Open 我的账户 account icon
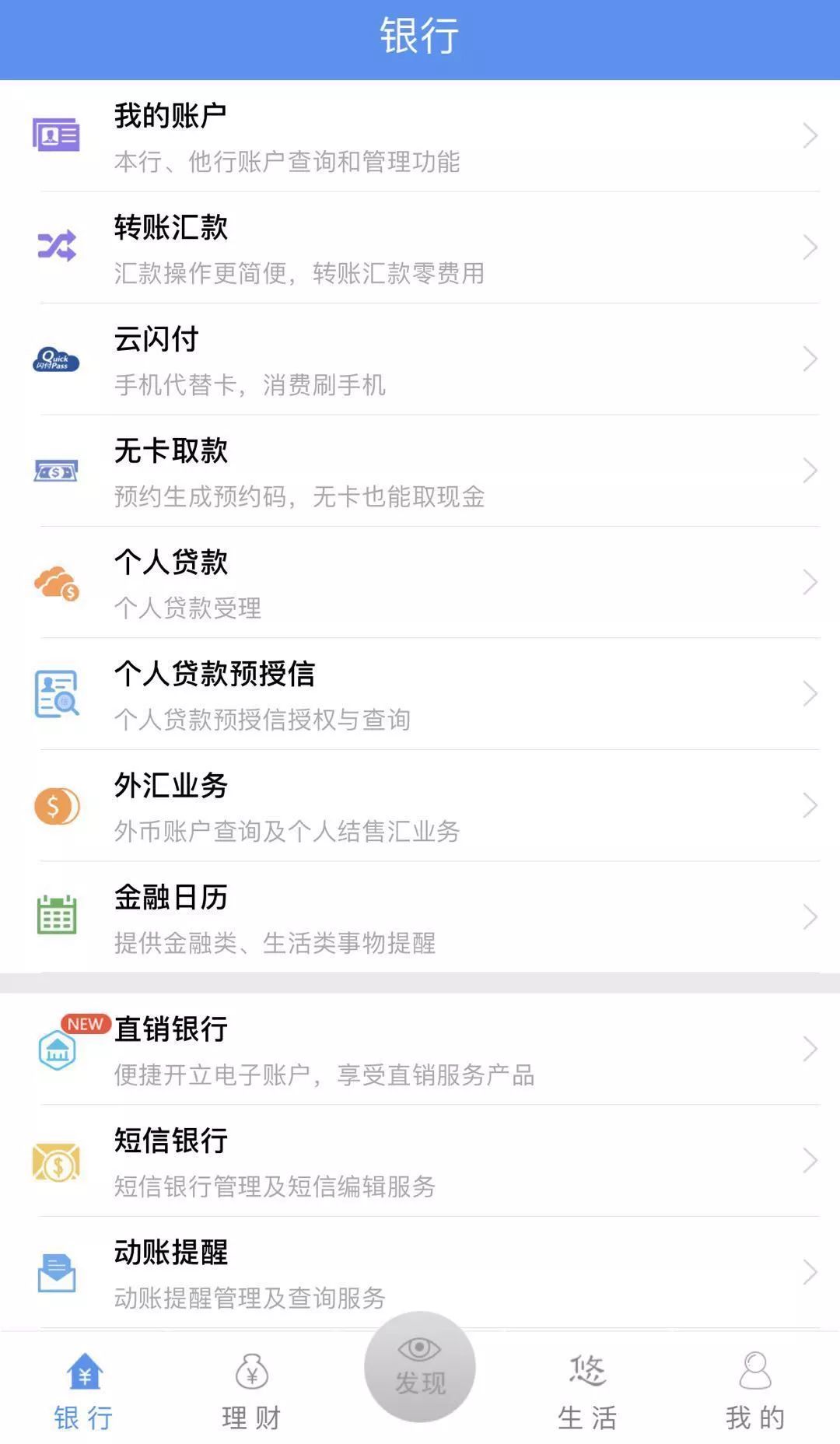This screenshot has height=1444, width=840. pyautogui.click(x=56, y=134)
